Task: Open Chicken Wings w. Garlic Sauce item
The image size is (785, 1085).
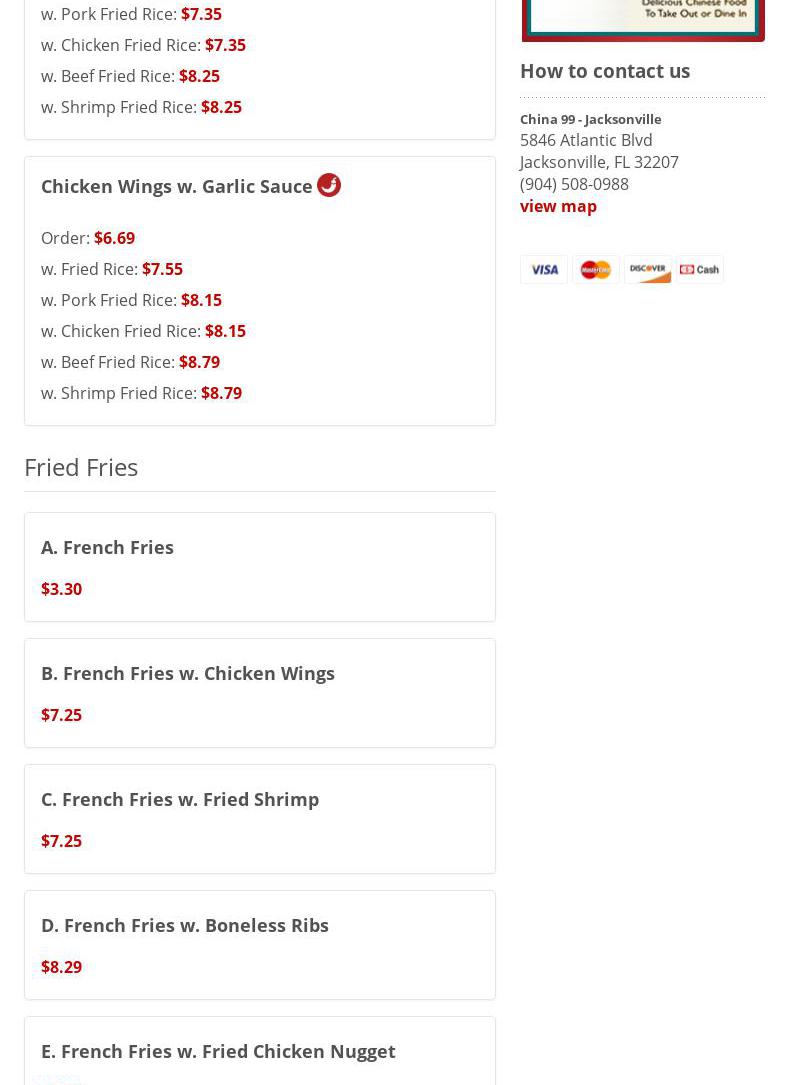Action: click(x=176, y=186)
